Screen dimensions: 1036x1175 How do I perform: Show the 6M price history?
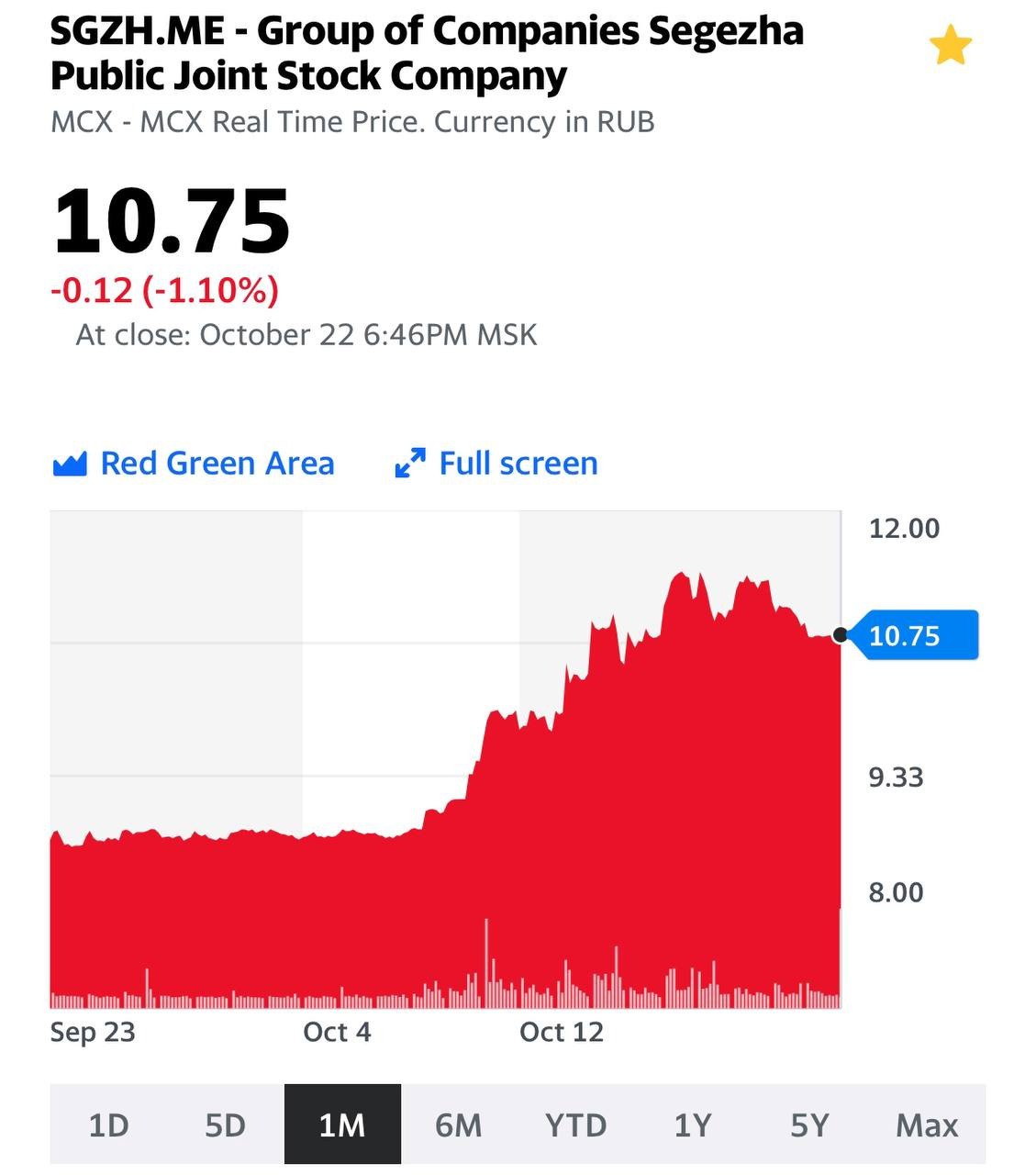459,1125
